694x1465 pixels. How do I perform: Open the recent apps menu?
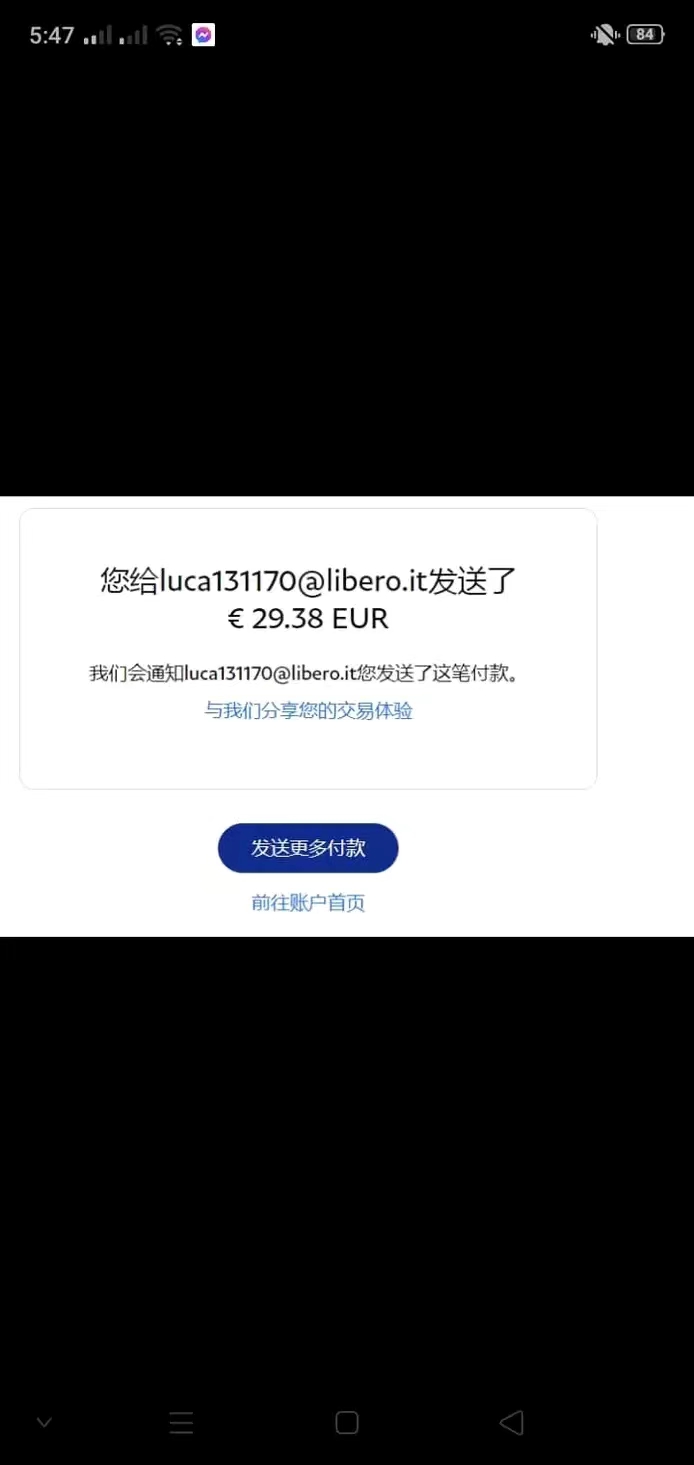pyautogui.click(x=181, y=1422)
